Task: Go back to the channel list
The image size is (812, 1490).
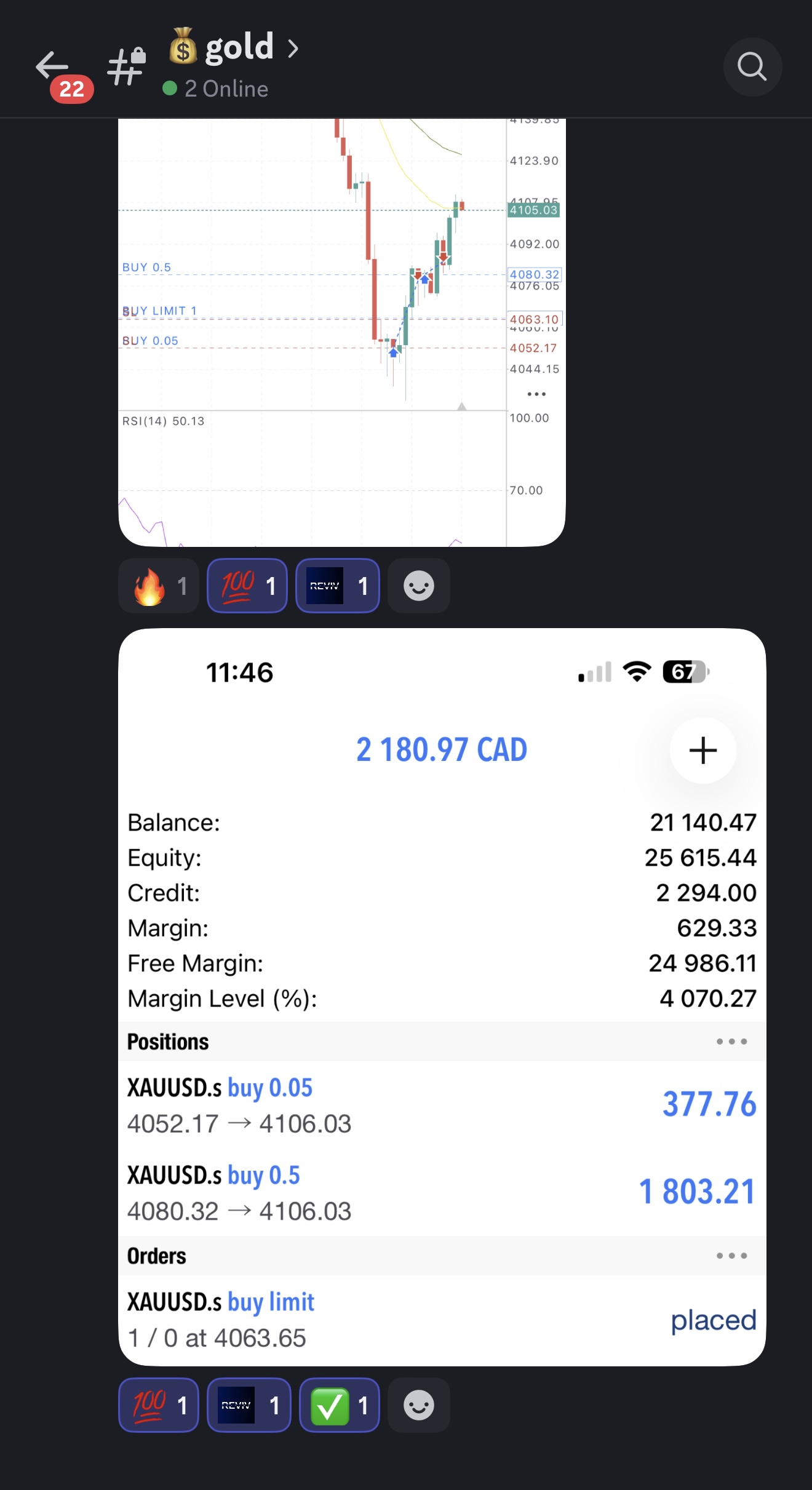Action: click(x=52, y=66)
